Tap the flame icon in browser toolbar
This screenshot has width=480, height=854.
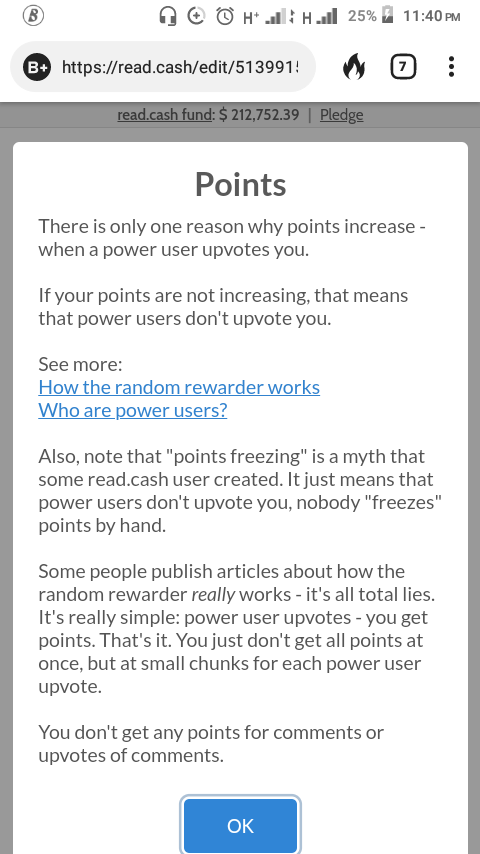(354, 67)
